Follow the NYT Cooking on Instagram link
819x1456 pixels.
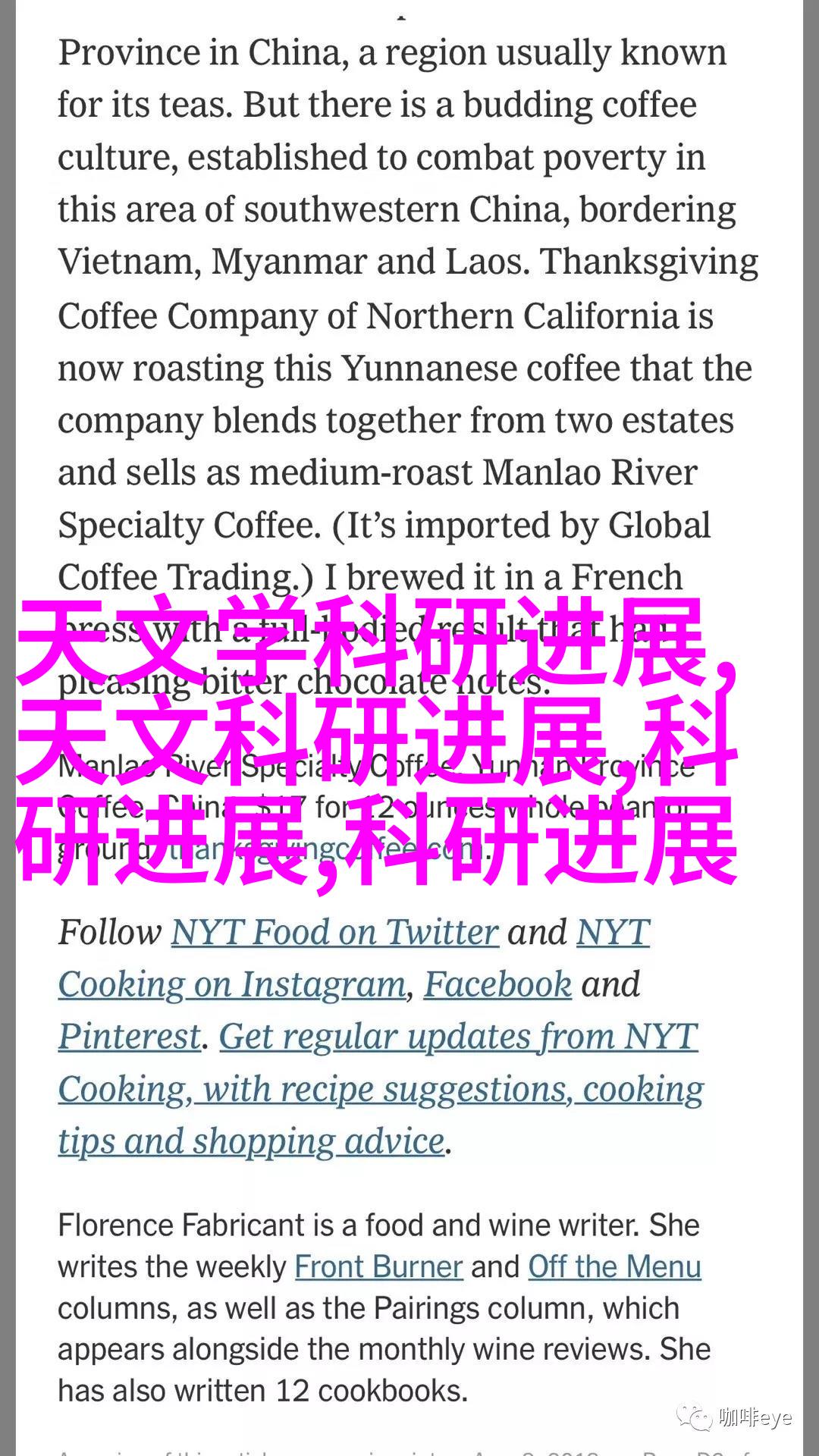[232, 984]
